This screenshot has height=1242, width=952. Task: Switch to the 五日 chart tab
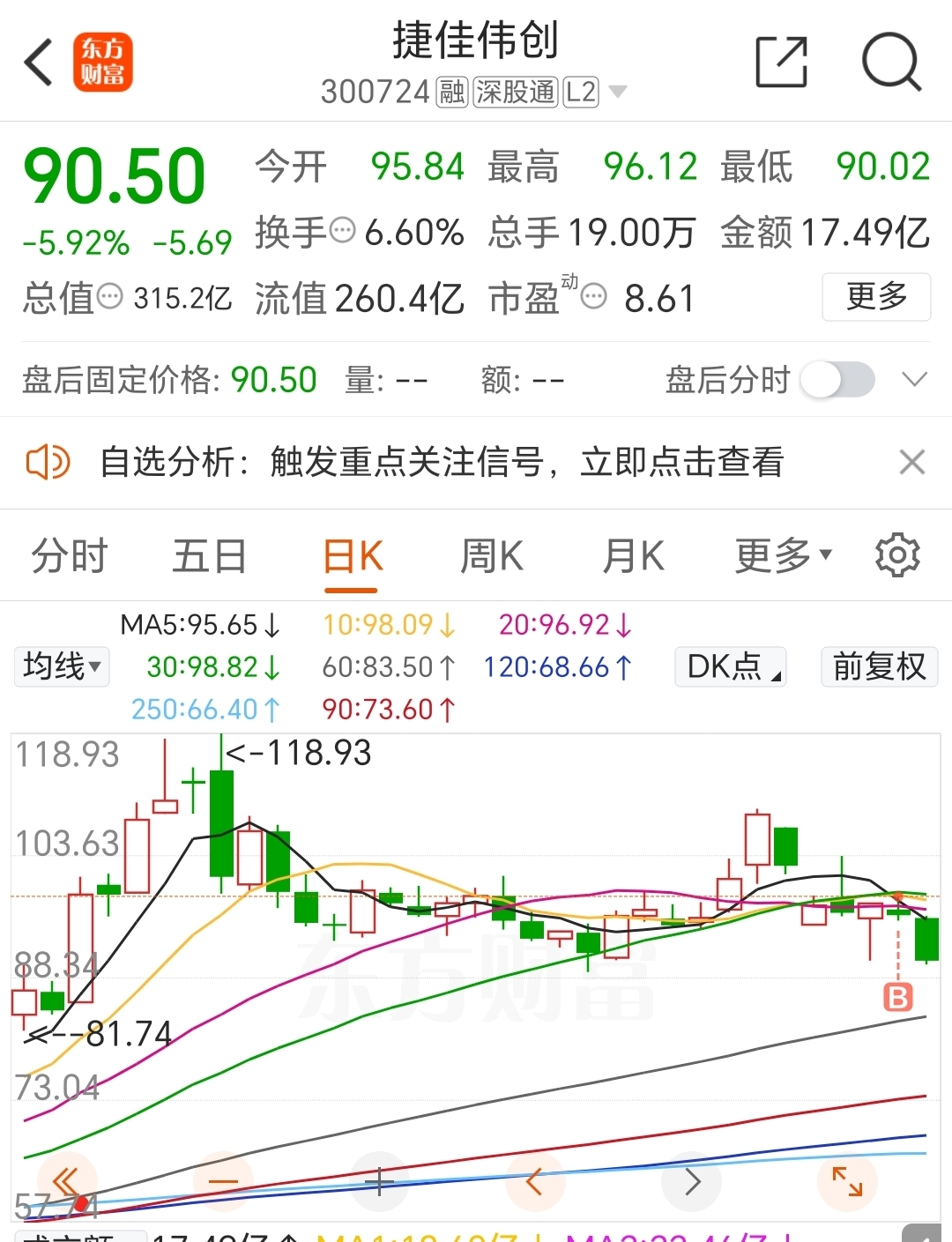pos(209,557)
